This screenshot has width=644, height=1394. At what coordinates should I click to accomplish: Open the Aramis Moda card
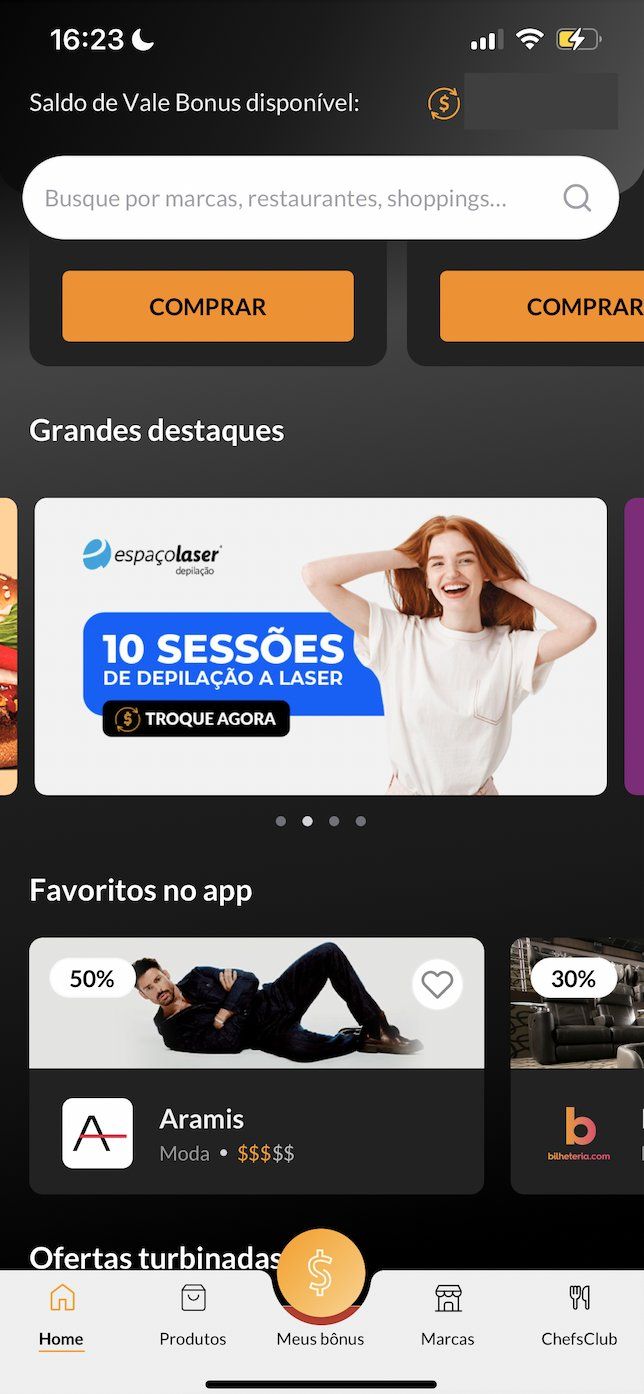point(256,1134)
